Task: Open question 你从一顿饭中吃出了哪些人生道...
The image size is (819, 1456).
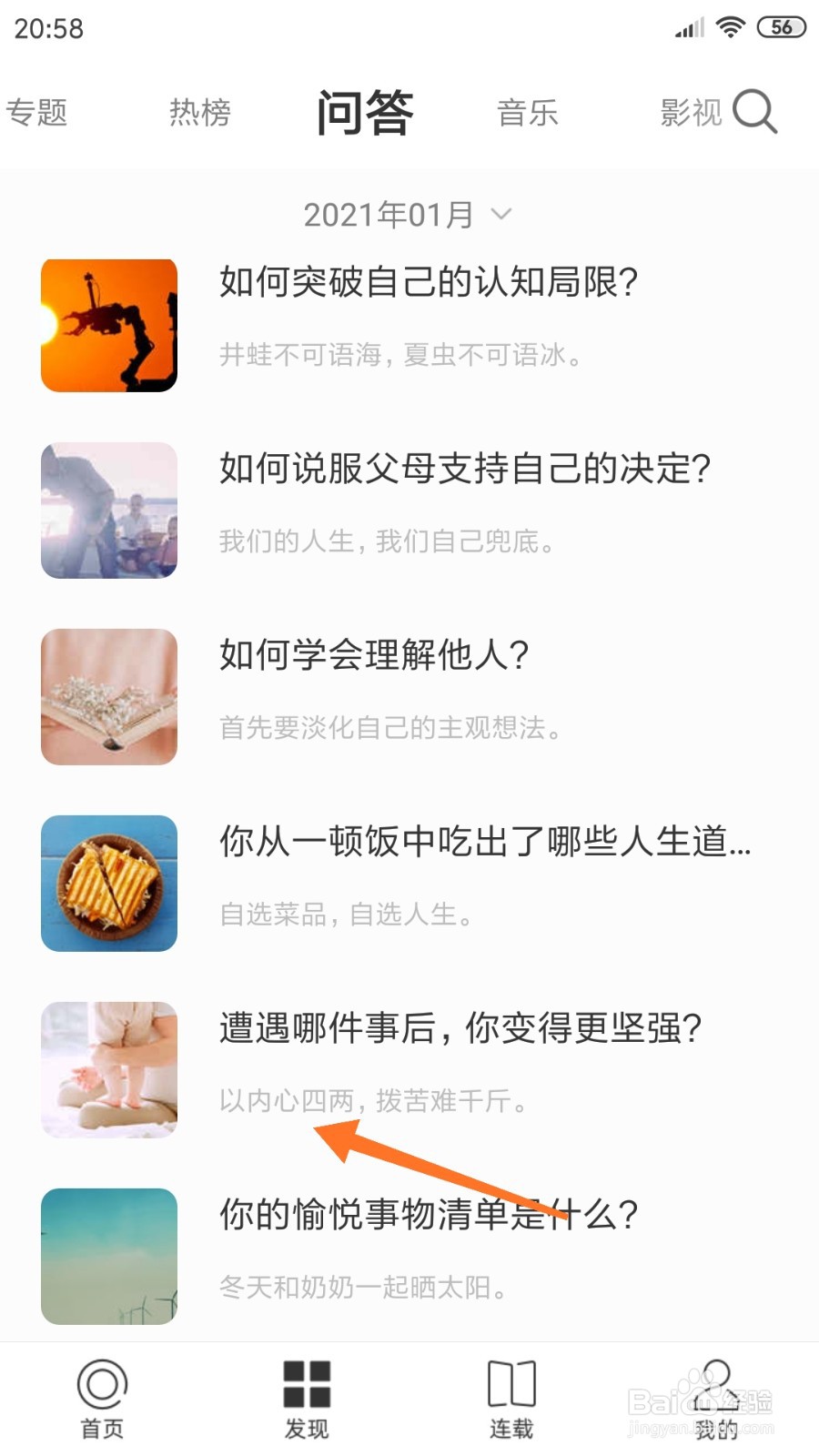Action: (x=484, y=842)
